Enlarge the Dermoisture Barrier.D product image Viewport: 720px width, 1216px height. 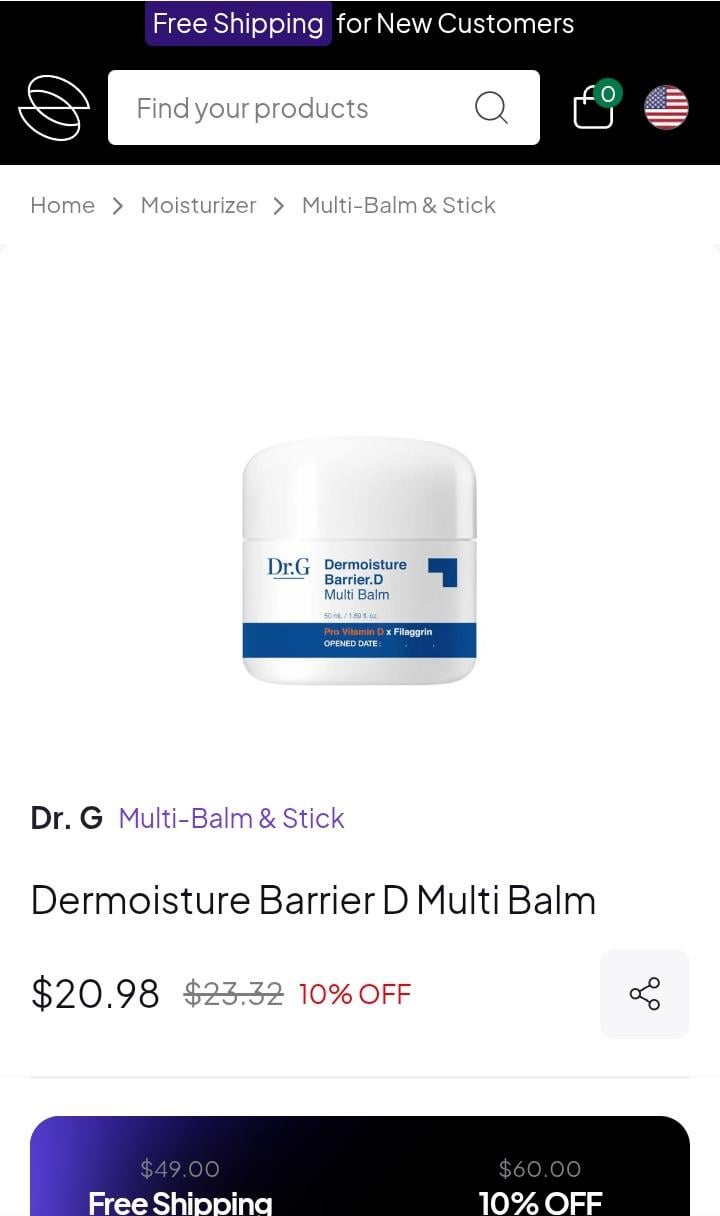point(360,560)
